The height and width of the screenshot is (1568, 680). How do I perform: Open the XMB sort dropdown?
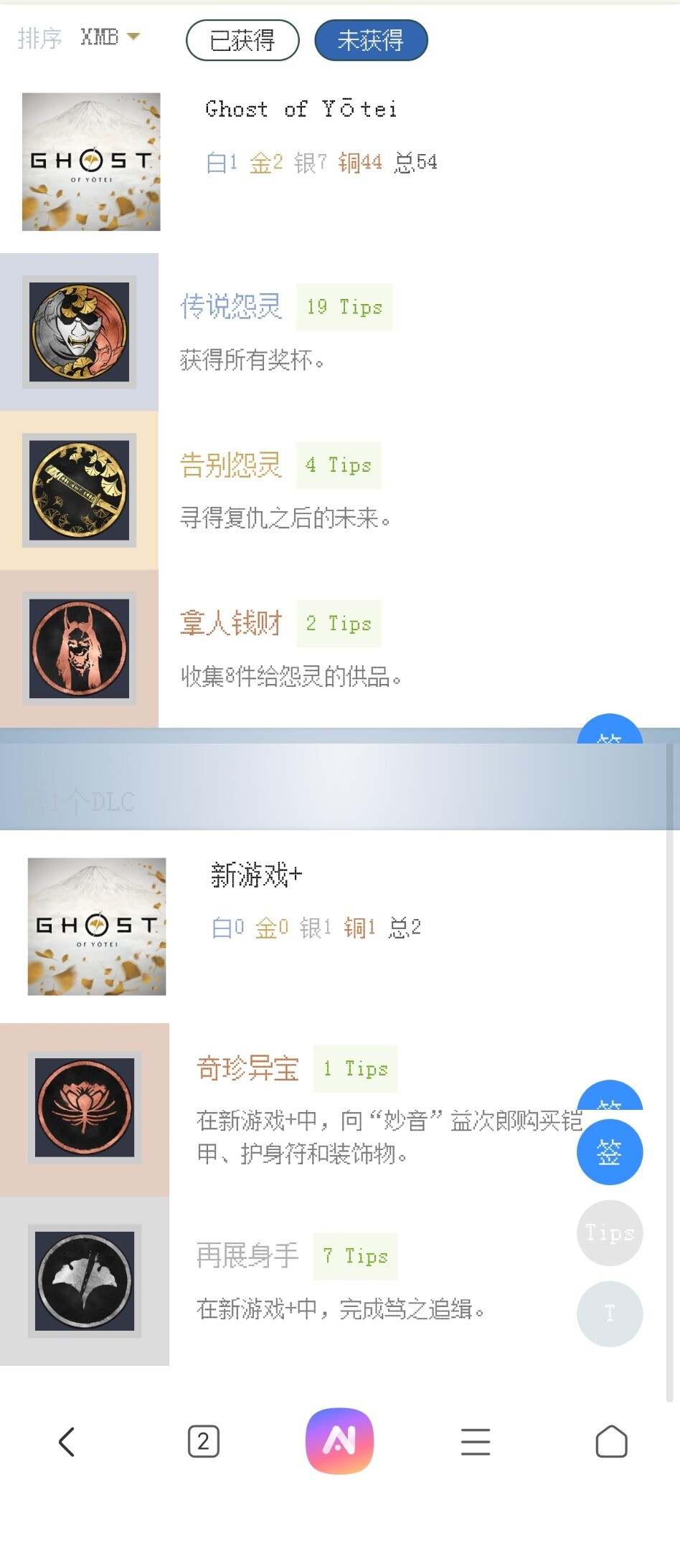[x=110, y=37]
